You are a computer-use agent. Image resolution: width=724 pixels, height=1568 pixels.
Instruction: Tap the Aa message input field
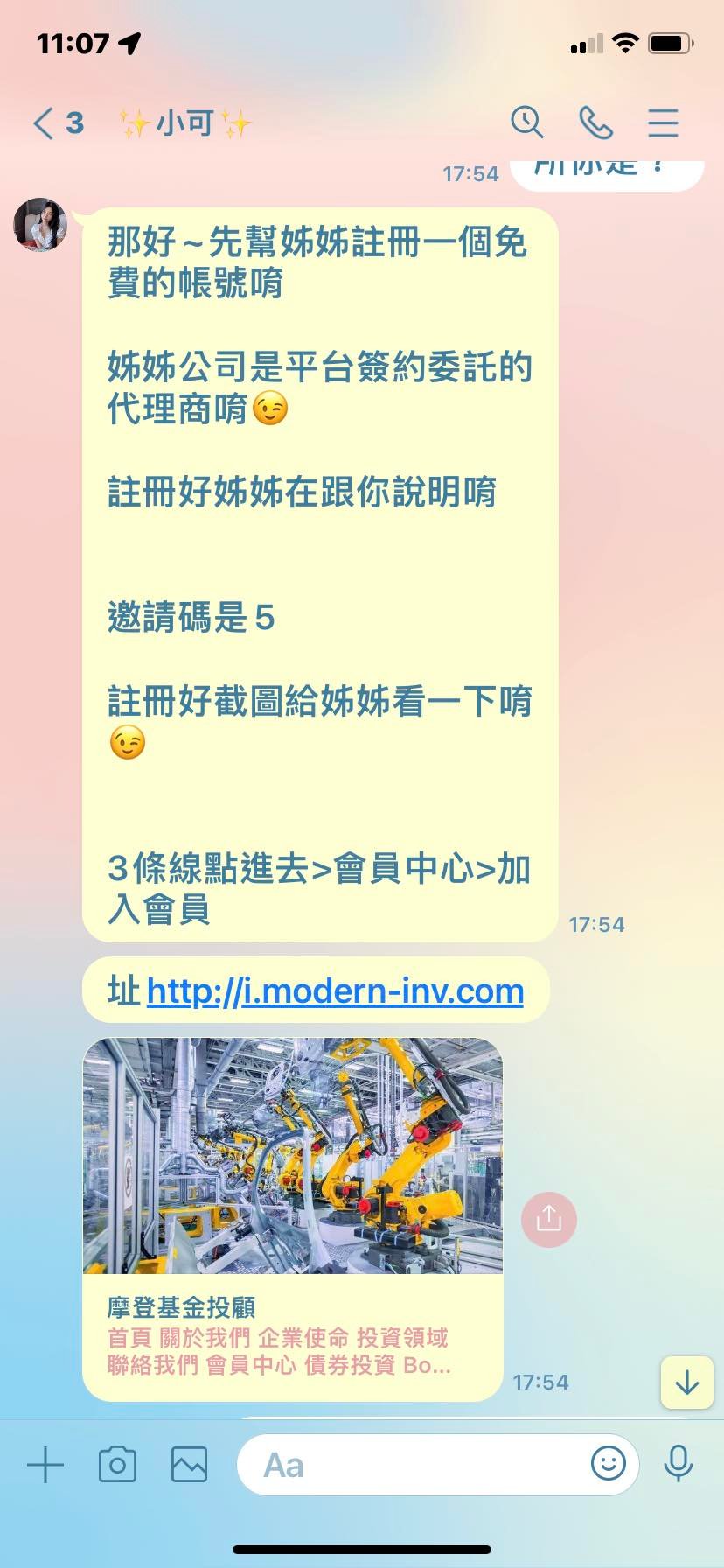coord(411,1465)
